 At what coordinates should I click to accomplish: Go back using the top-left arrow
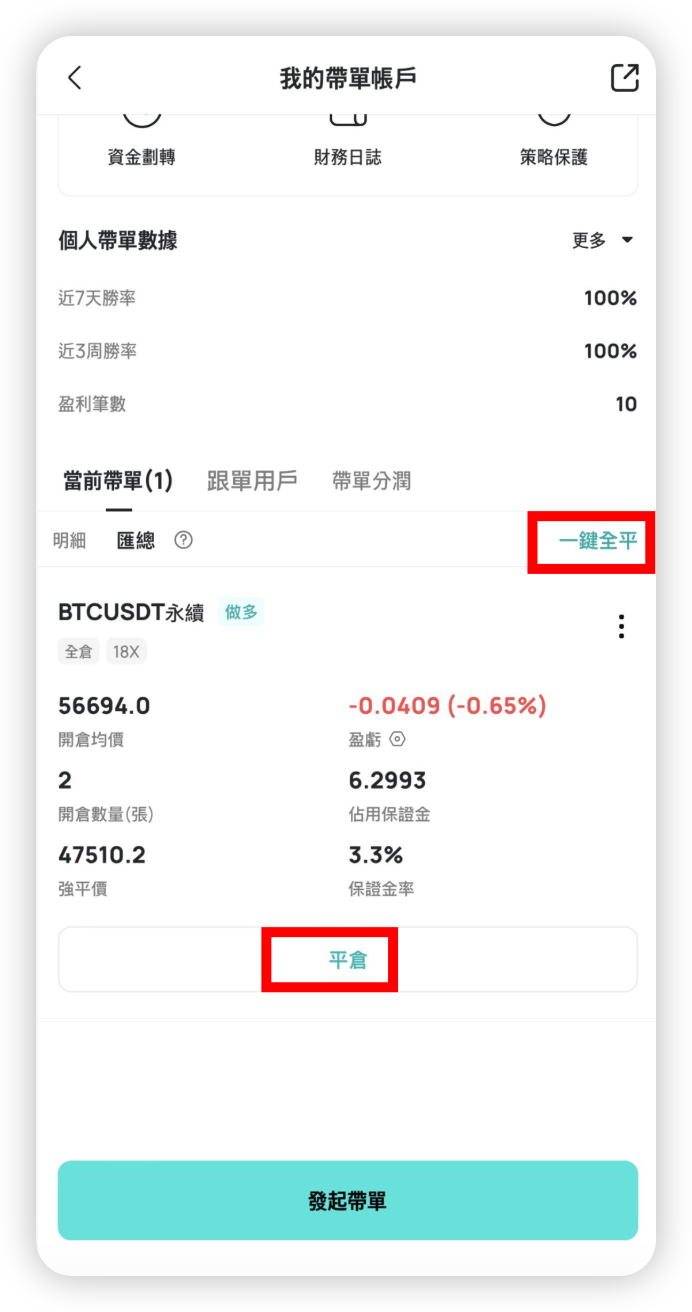75,78
